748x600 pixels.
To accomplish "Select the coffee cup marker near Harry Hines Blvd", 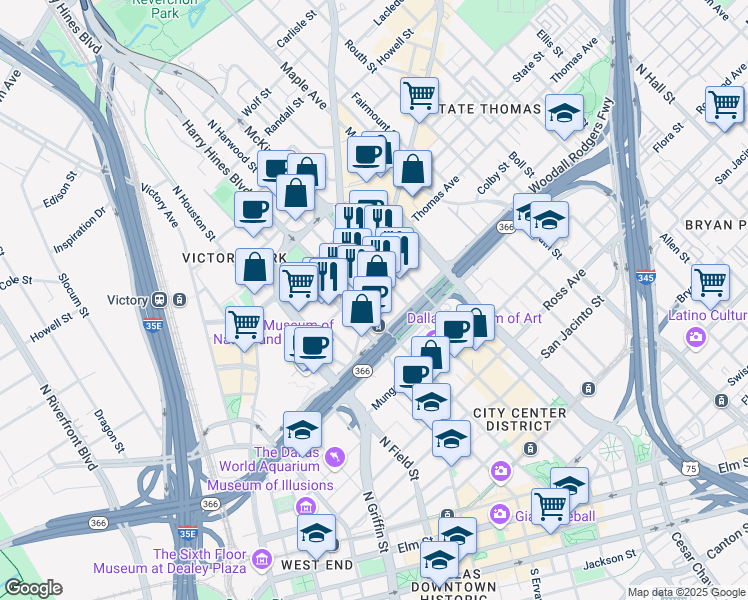I will tap(254, 210).
